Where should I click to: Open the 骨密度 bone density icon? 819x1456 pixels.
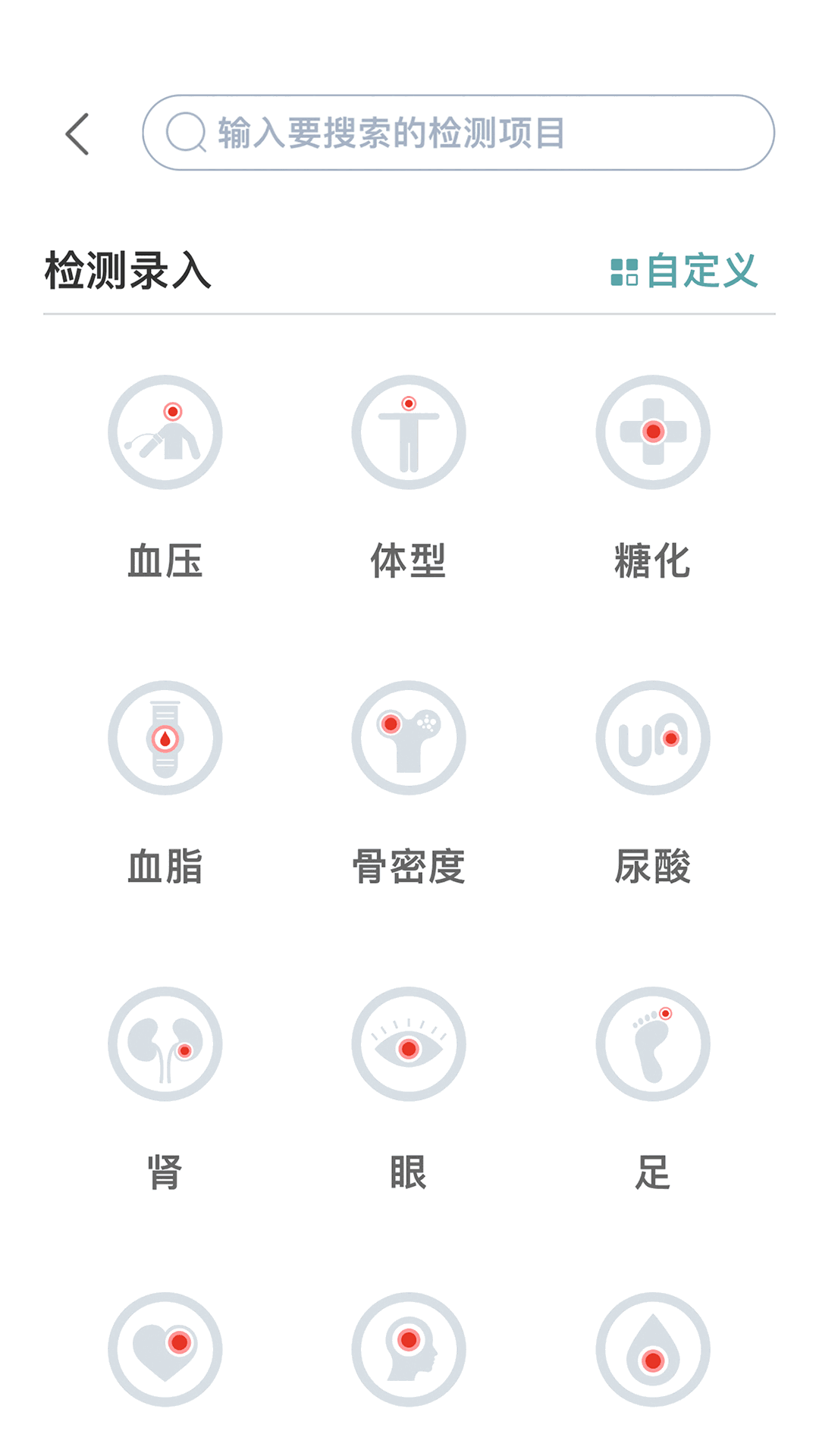[x=409, y=739]
